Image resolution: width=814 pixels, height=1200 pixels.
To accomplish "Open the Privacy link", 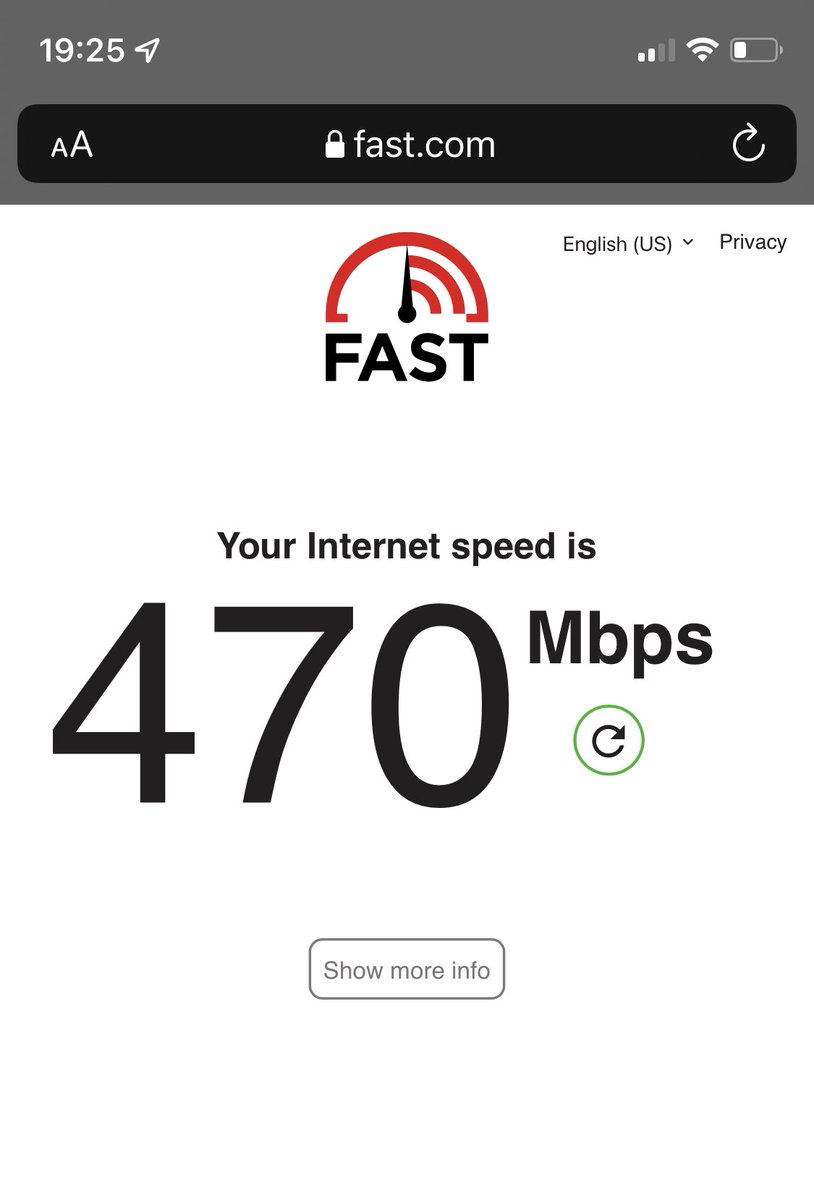I will [x=752, y=242].
